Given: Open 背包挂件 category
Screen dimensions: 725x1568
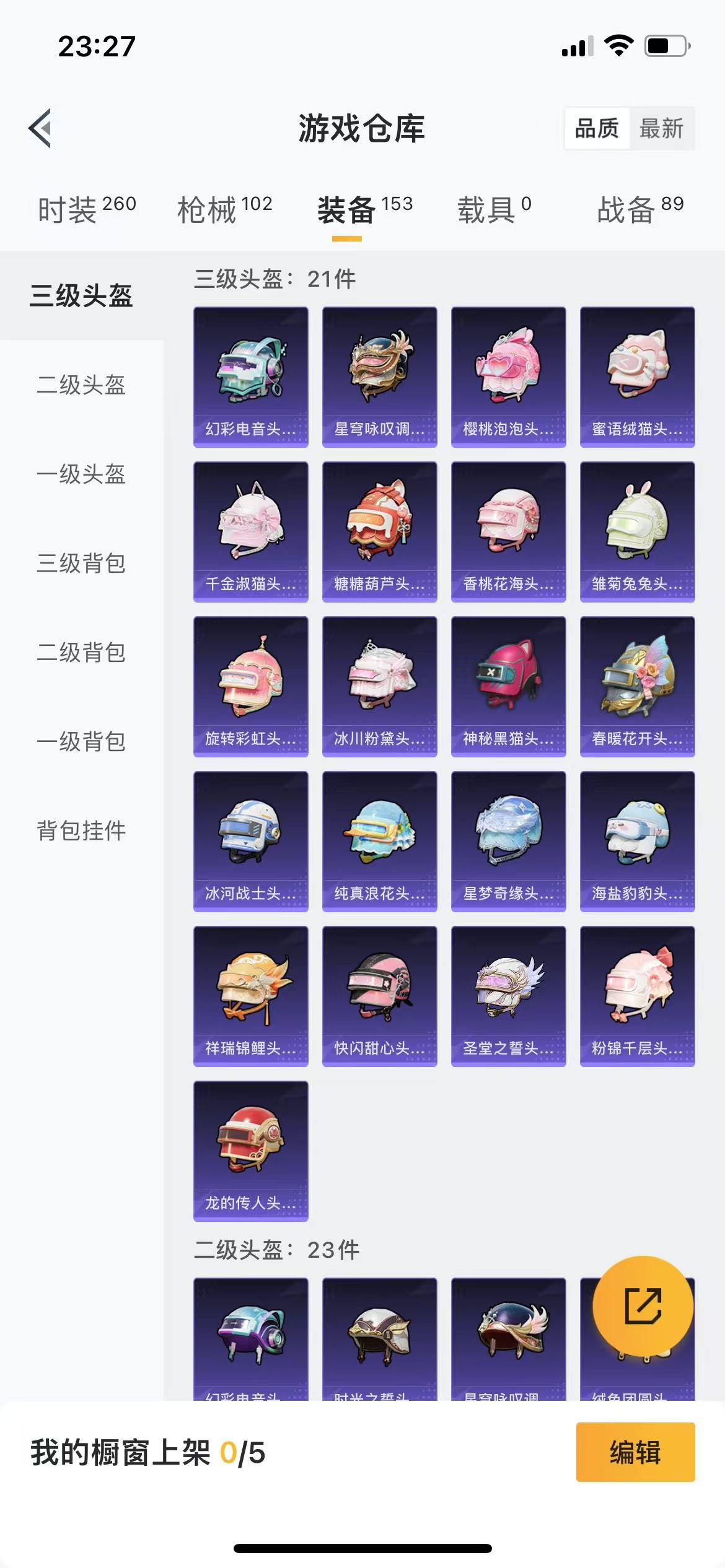Looking at the screenshot, I should point(81,830).
